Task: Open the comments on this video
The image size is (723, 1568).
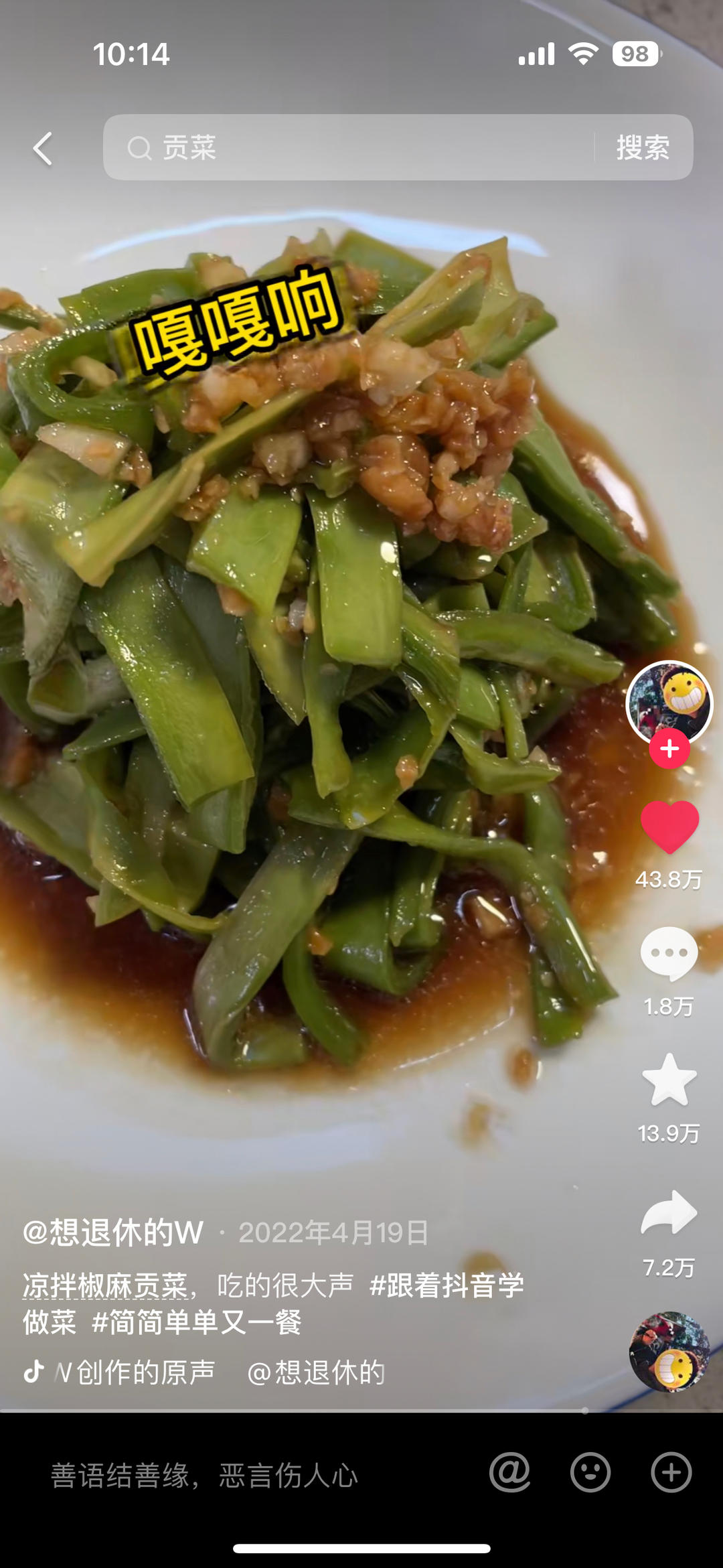Action: point(669,953)
